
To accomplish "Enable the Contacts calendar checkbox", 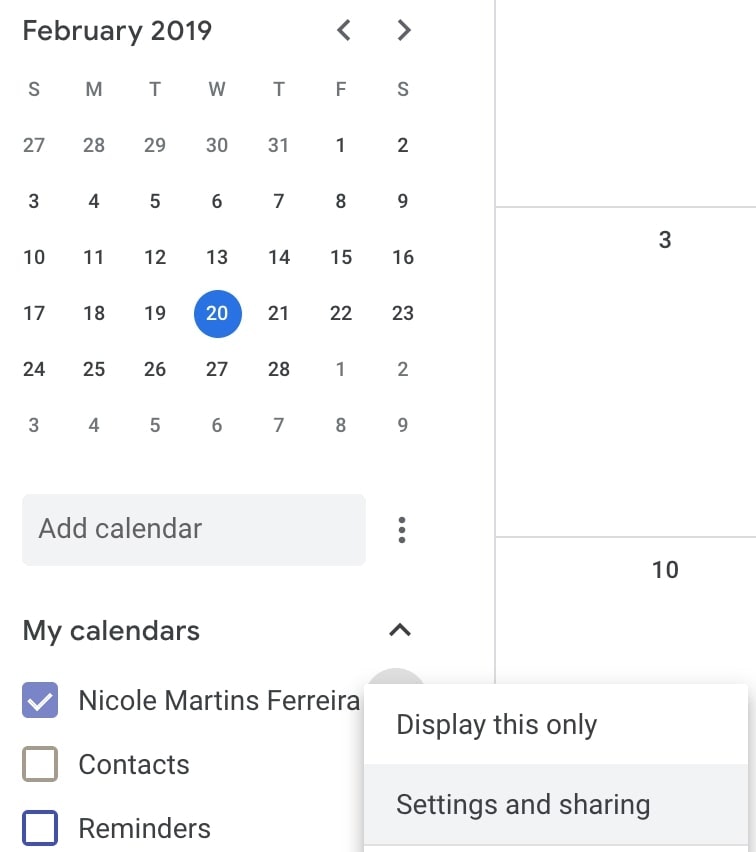I will 40,765.
